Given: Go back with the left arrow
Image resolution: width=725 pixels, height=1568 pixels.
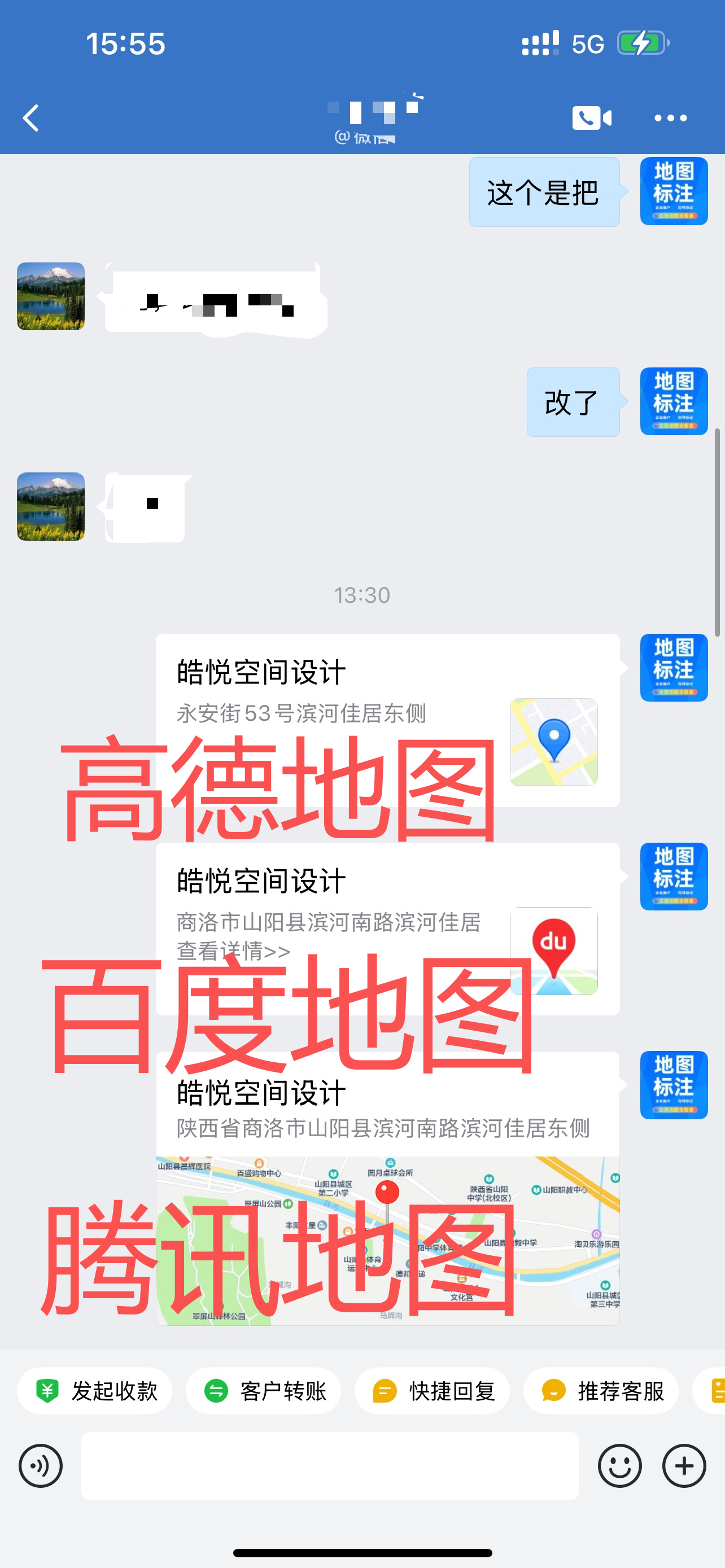Looking at the screenshot, I should click(x=32, y=118).
